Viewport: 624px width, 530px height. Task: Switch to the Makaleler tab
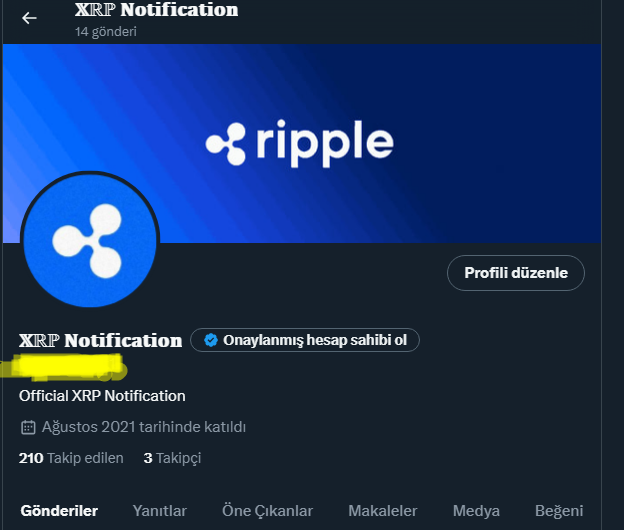pos(382,511)
